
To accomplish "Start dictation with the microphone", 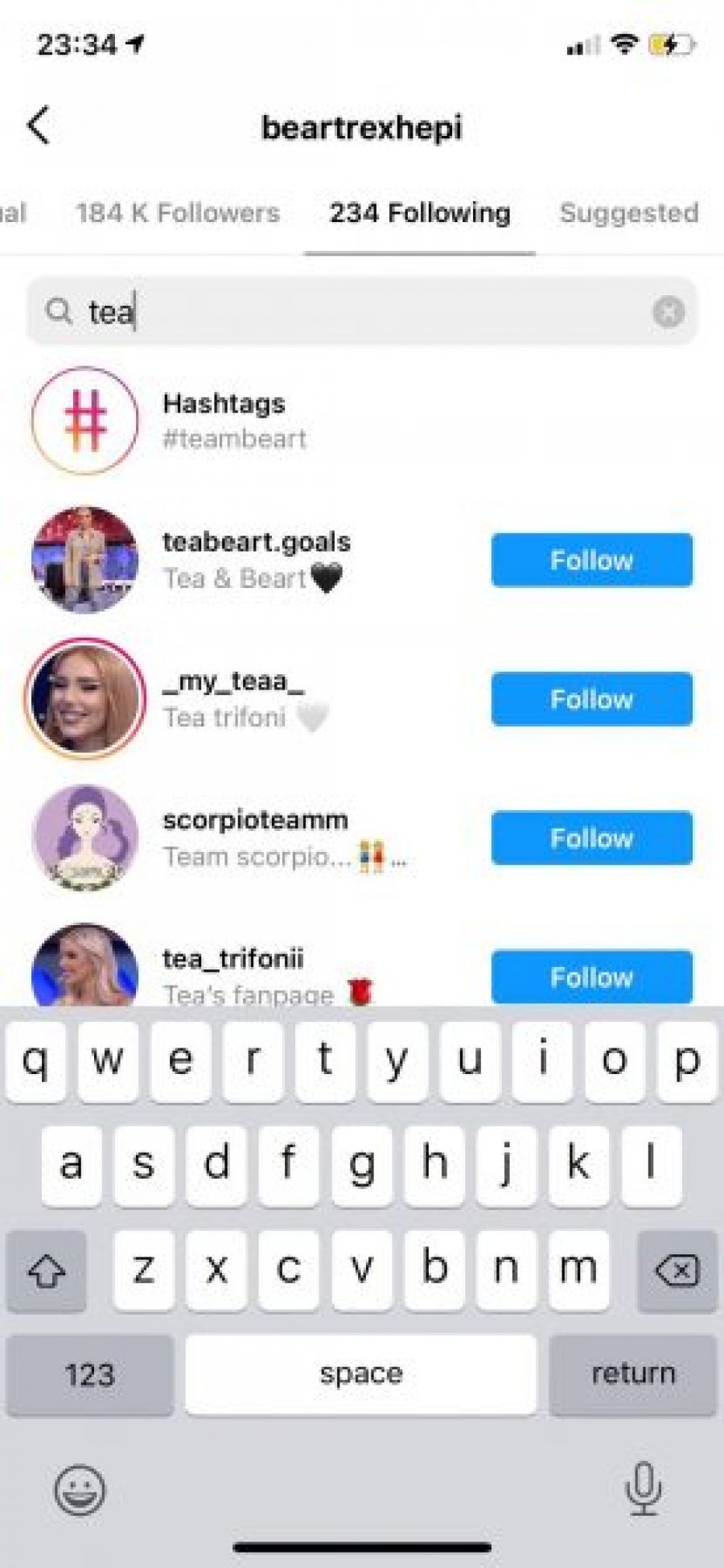I will click(x=643, y=1489).
